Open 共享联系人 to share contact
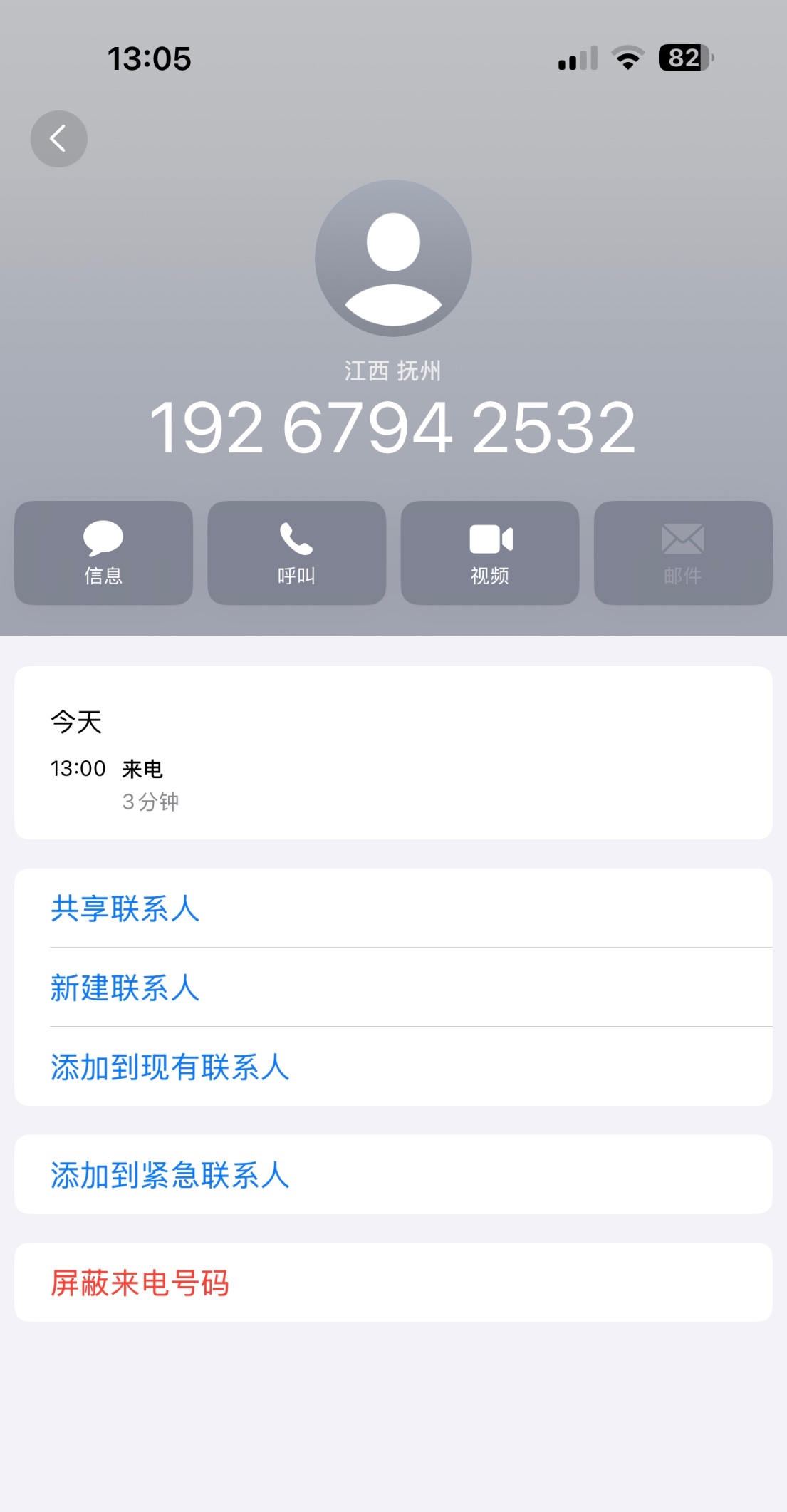The width and height of the screenshot is (787, 1512). (125, 908)
